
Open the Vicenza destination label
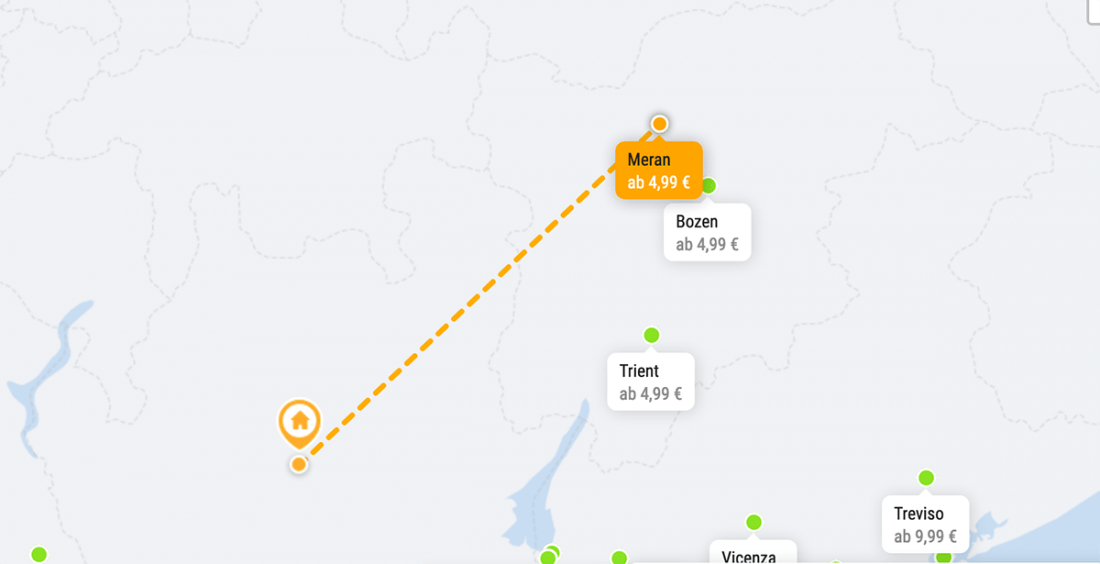point(752,554)
